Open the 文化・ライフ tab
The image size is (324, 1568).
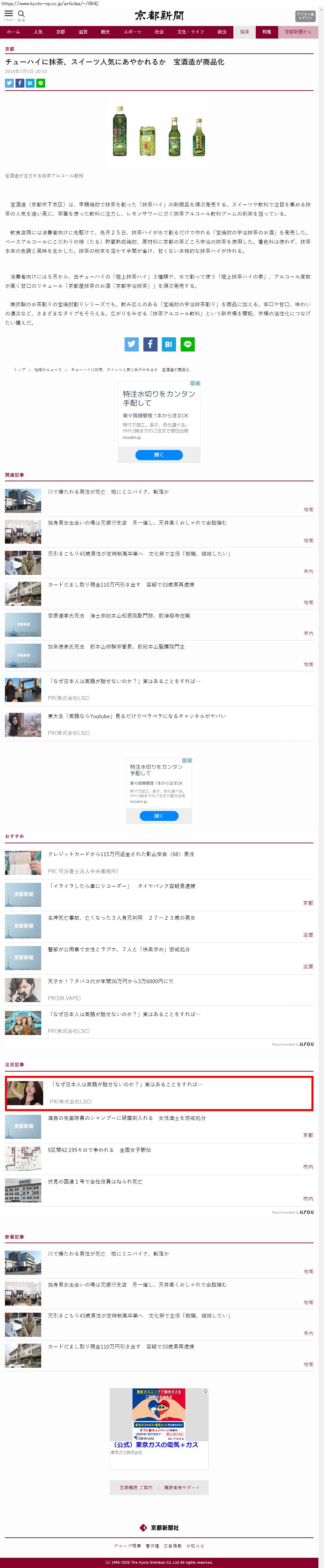pyautogui.click(x=191, y=32)
